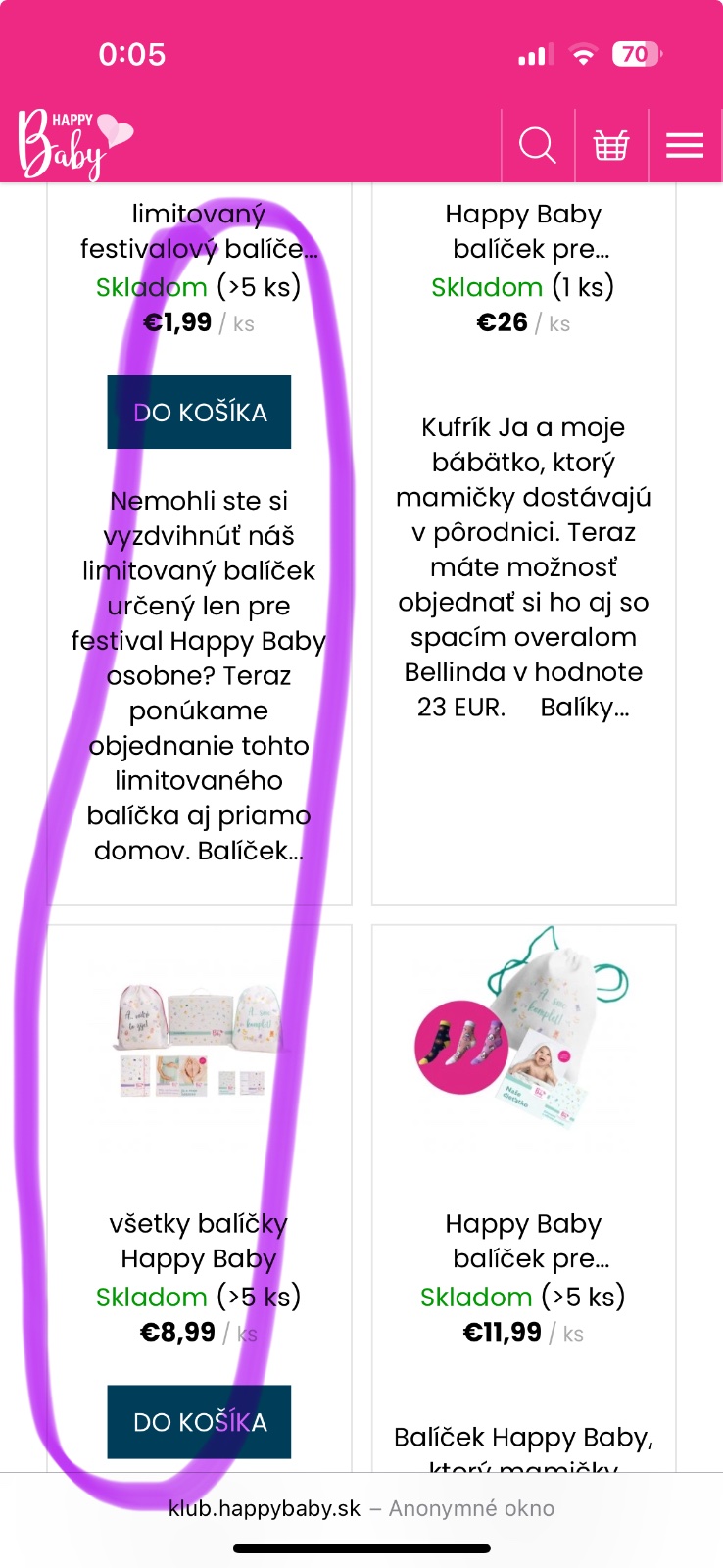Open the všetky balíčky Happy Baby product
Screen dimensions: 723x1568
pos(199,1241)
